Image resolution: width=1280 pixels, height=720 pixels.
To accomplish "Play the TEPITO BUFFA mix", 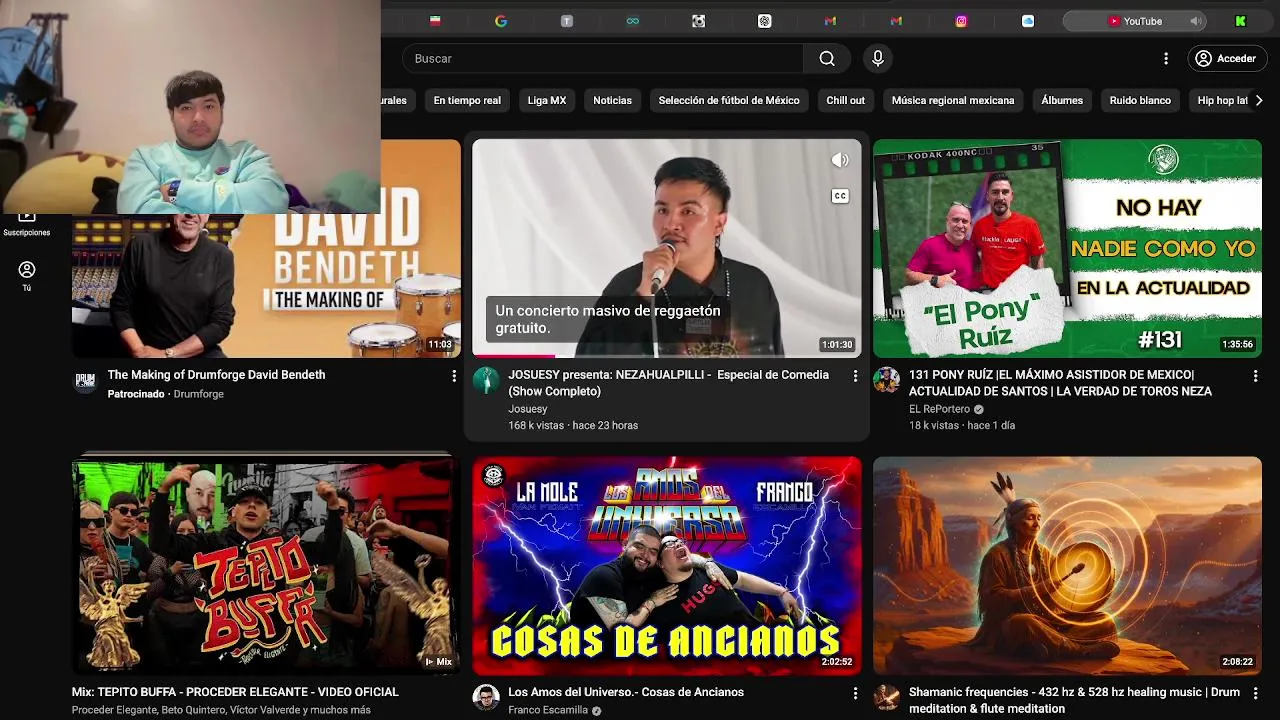I will coord(265,566).
